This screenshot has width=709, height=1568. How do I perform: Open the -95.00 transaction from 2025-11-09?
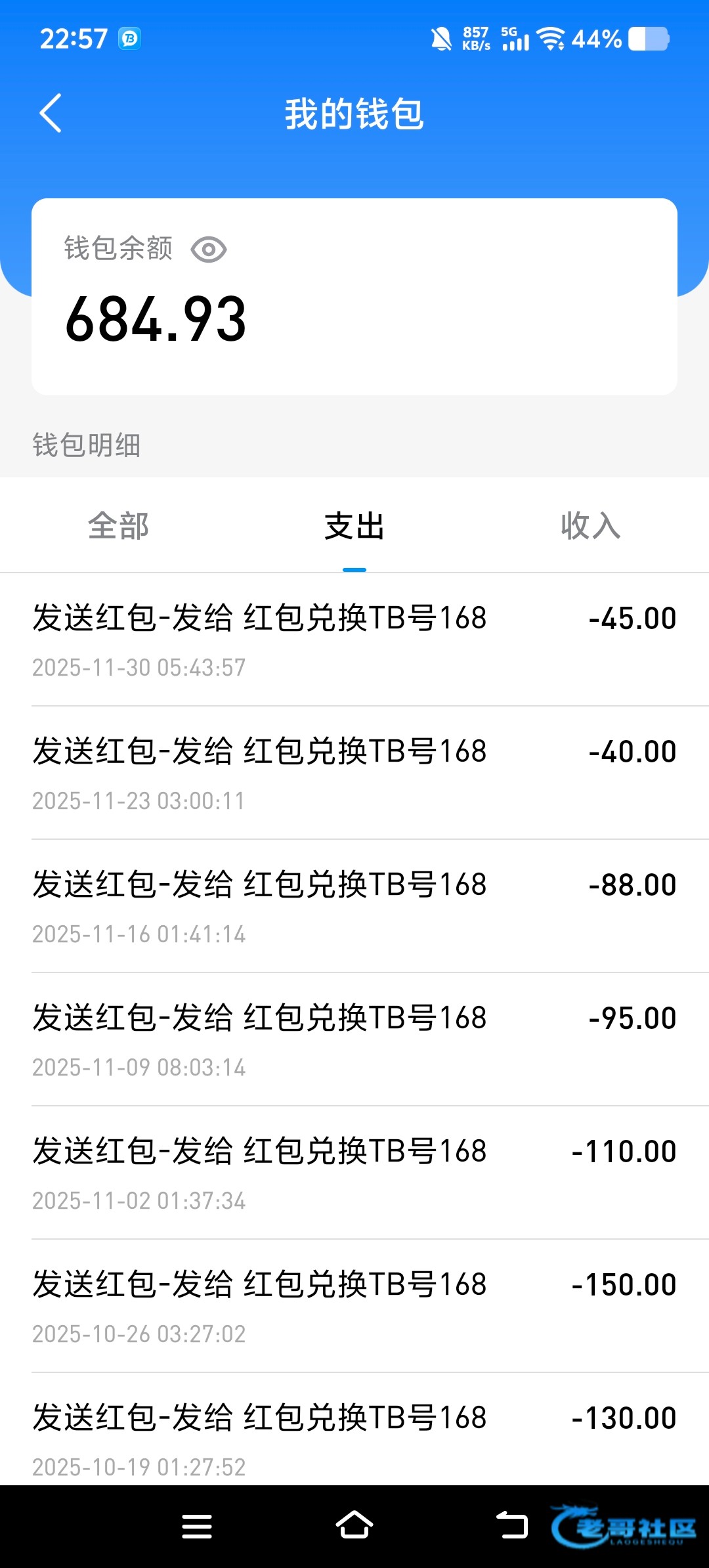coord(354,1040)
